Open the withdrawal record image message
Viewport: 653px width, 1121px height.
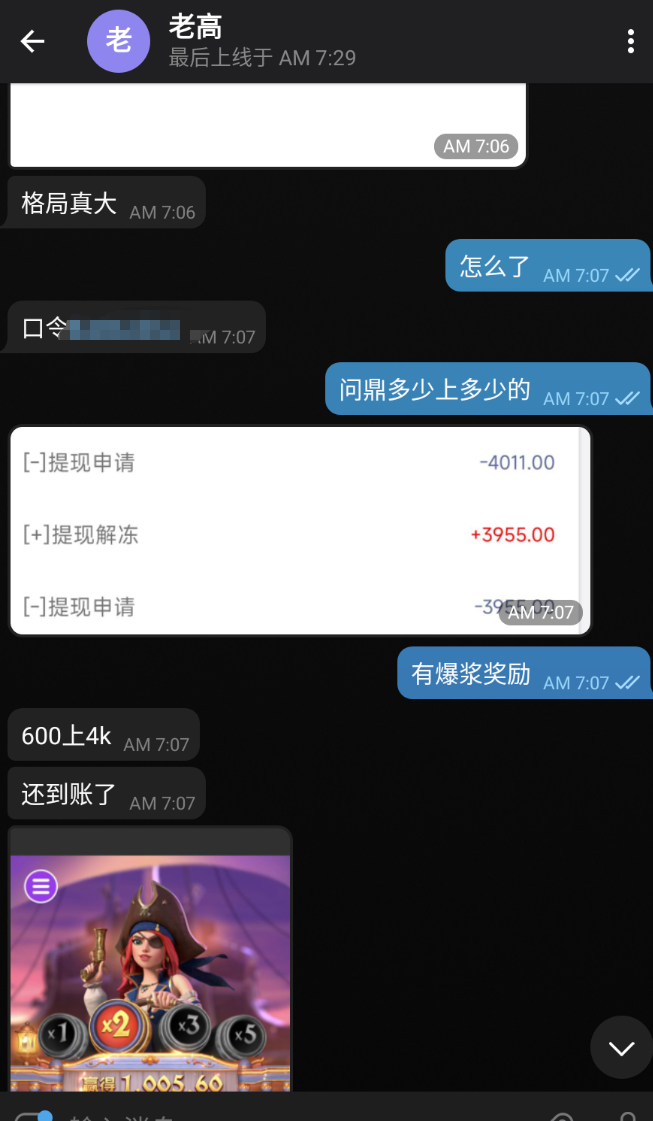300,530
